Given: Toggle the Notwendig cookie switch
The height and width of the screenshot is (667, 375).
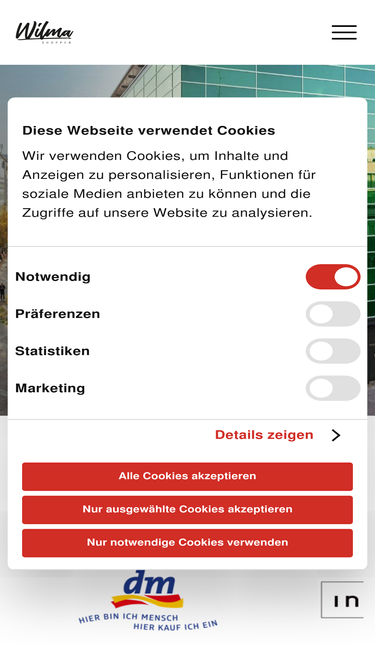Looking at the screenshot, I should click(333, 277).
